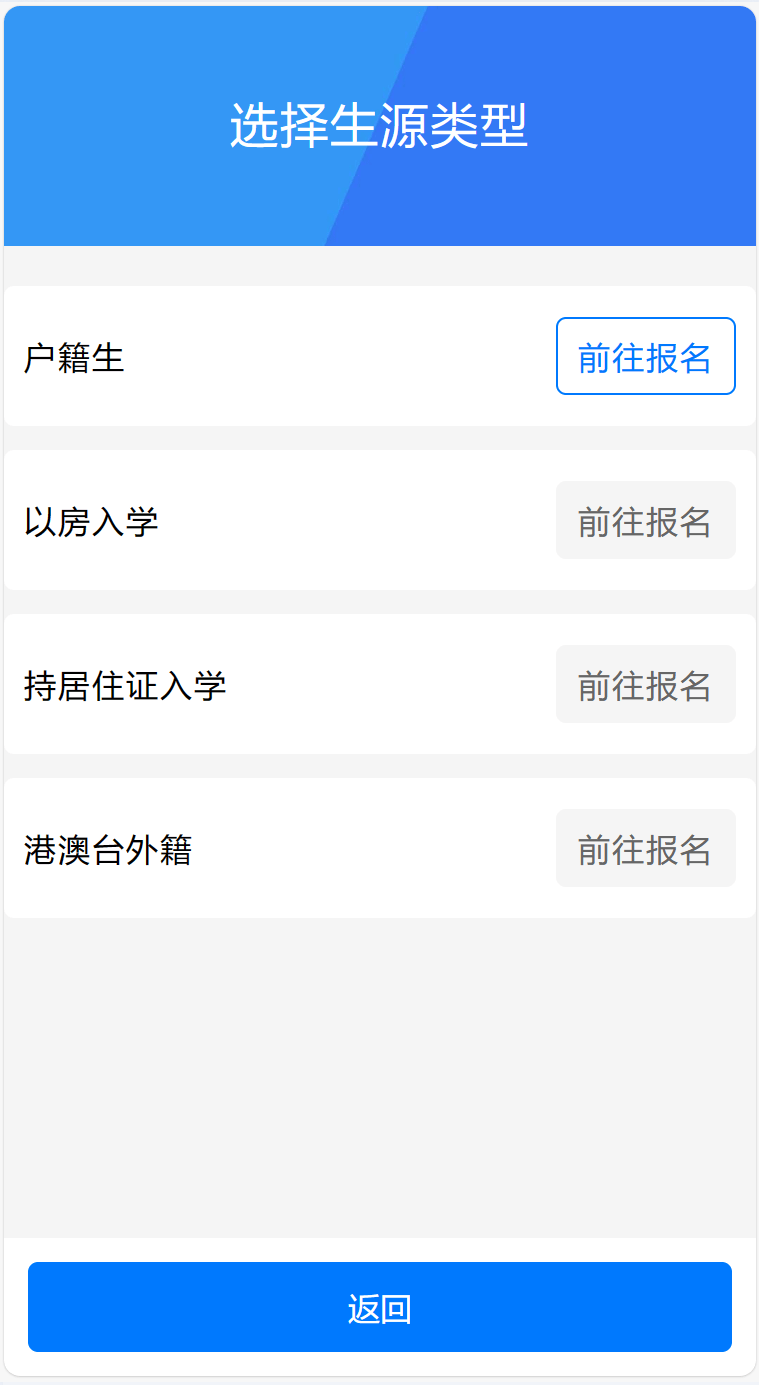Click the second 前往报名 grey button
The image size is (759, 1385).
(645, 520)
